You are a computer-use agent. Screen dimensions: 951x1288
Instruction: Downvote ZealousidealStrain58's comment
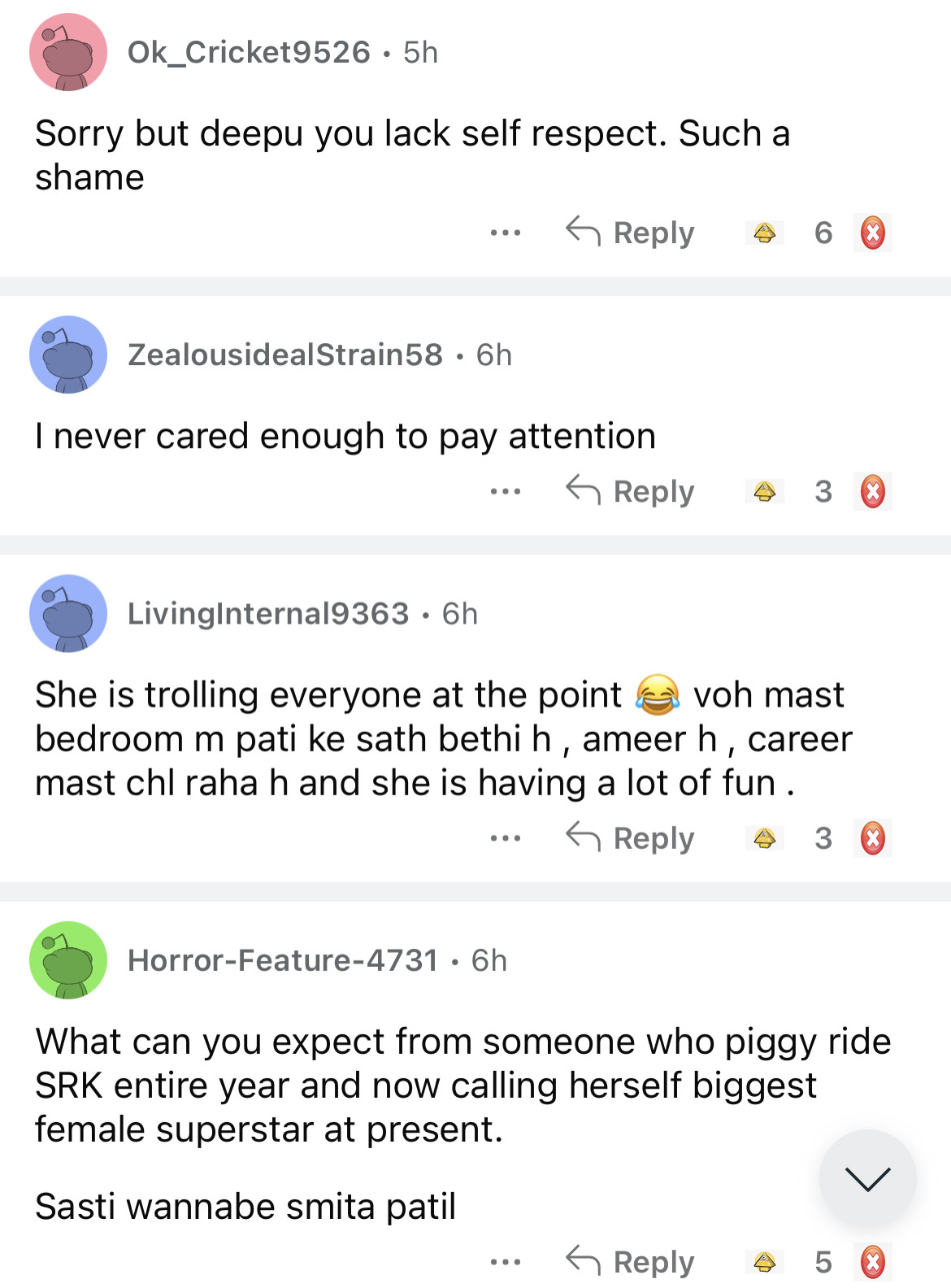point(873,491)
